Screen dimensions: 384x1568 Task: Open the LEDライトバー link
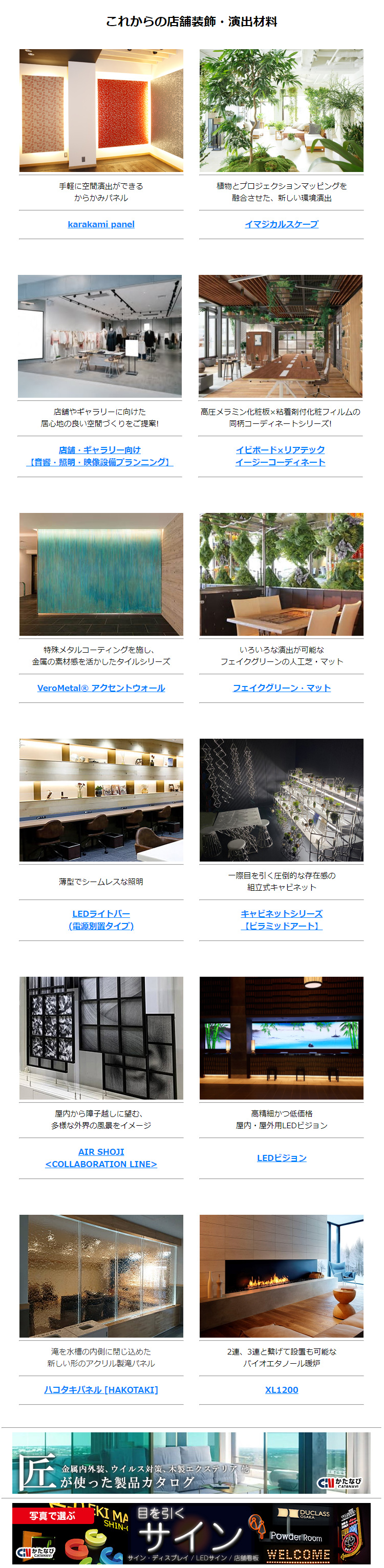[x=101, y=919]
